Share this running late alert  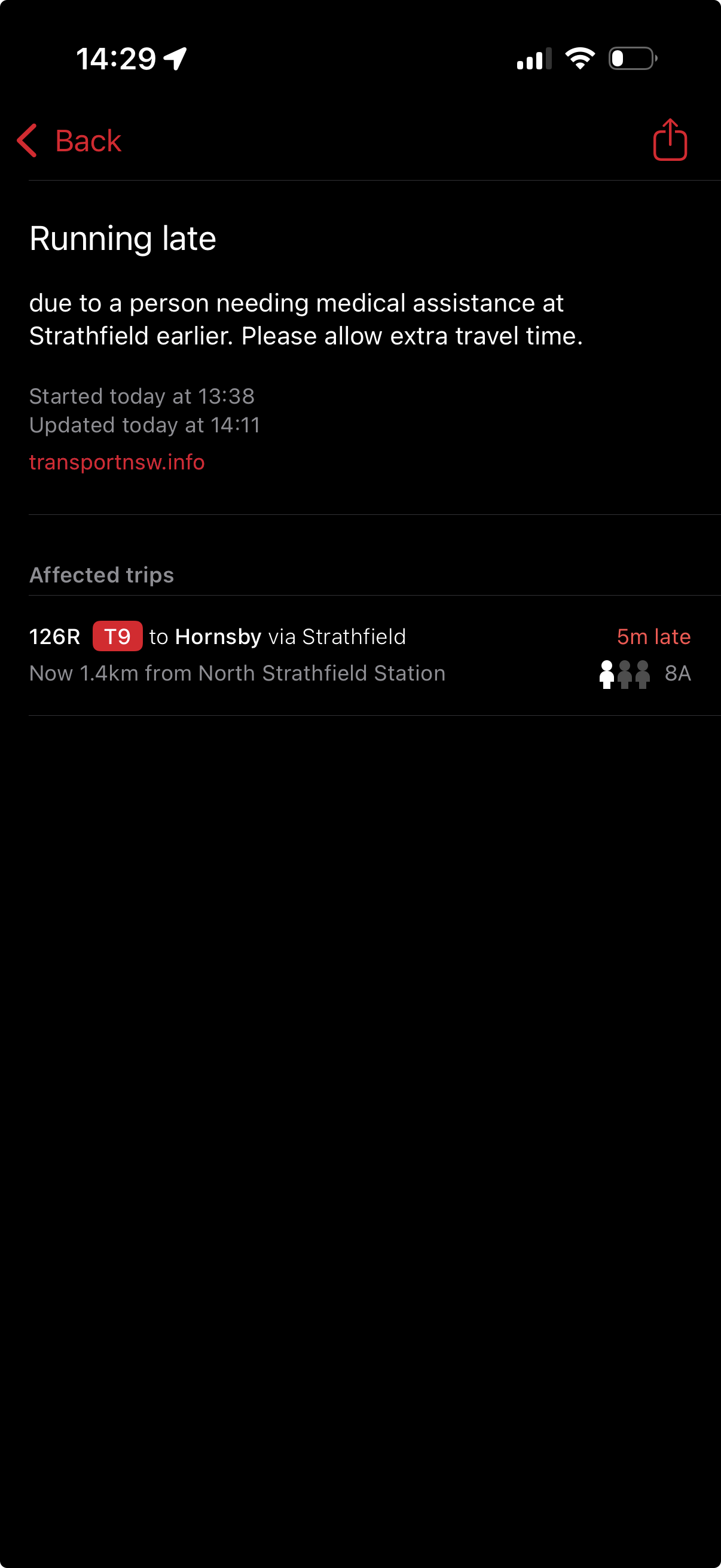(670, 139)
